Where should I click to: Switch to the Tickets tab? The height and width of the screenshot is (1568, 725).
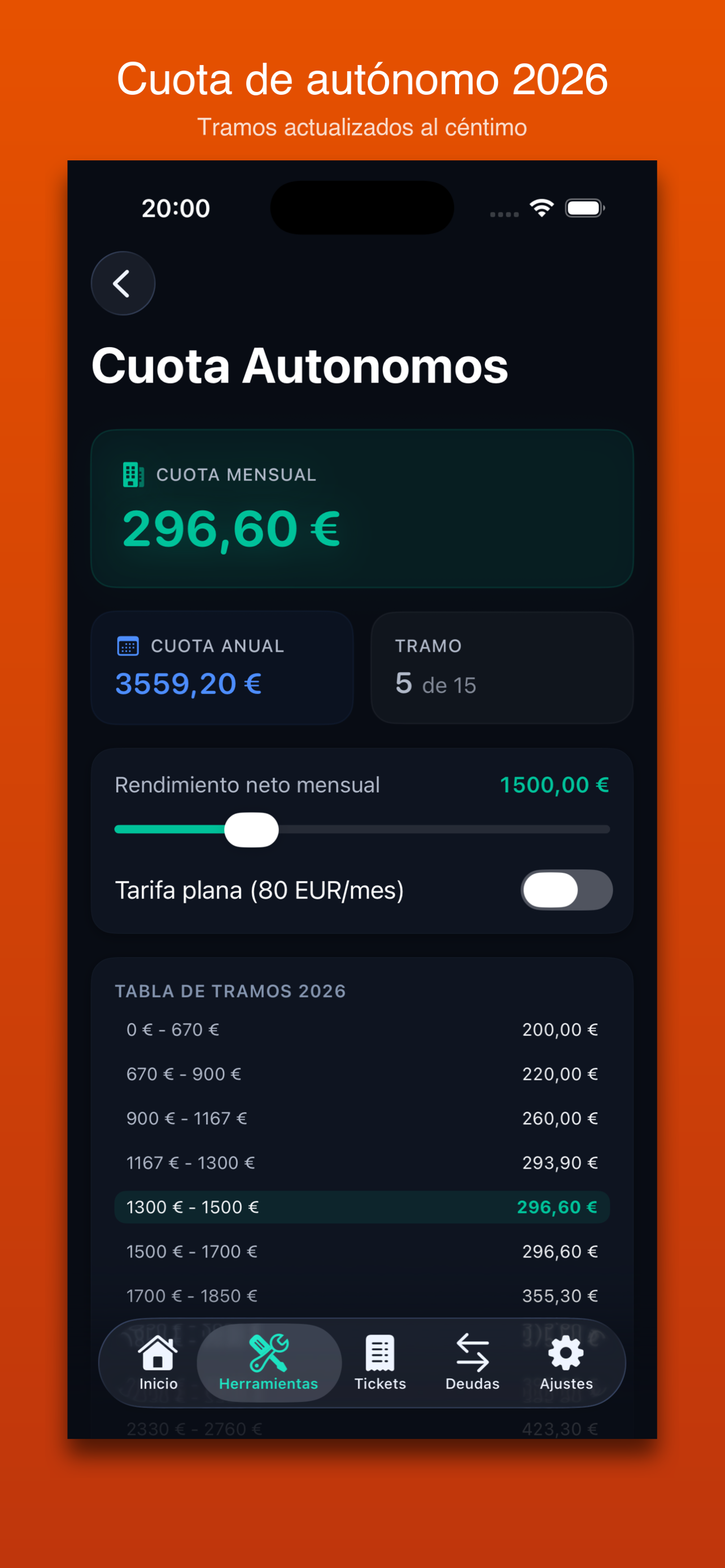(x=380, y=1364)
